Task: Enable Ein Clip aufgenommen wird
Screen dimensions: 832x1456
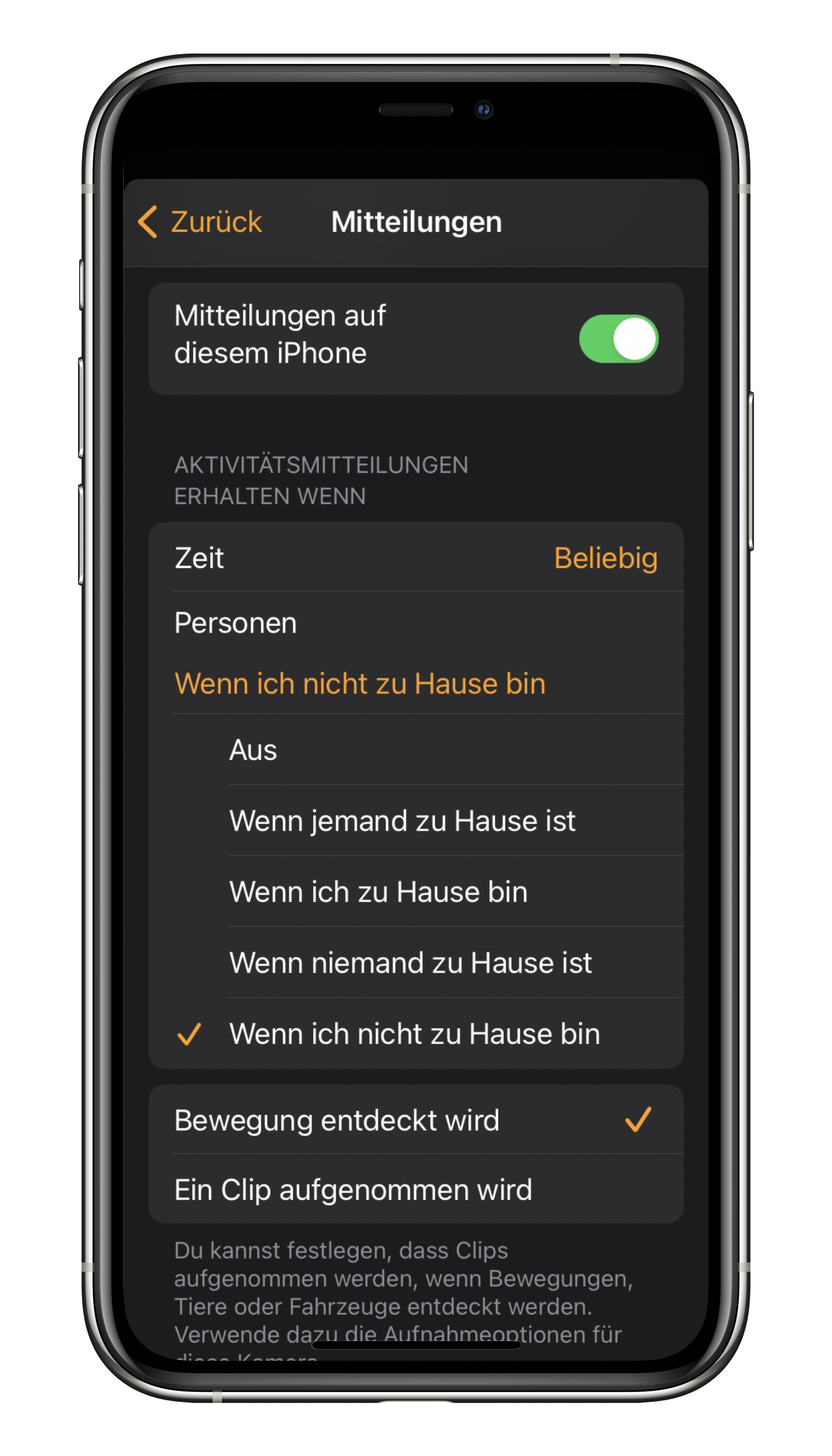Action: [x=415, y=1190]
